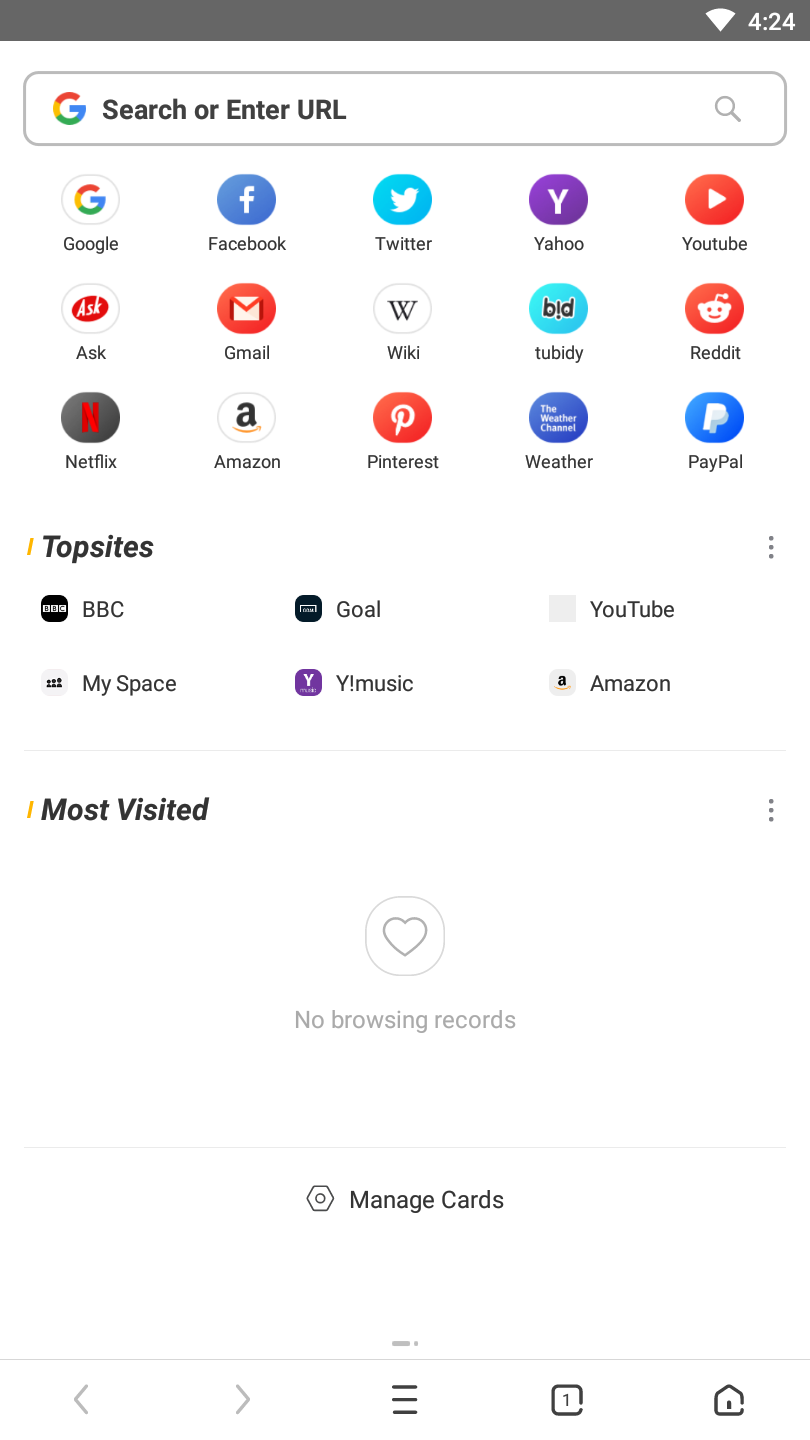Go to the browser home page
Screen dimensions: 810x1440
[x=729, y=1399]
